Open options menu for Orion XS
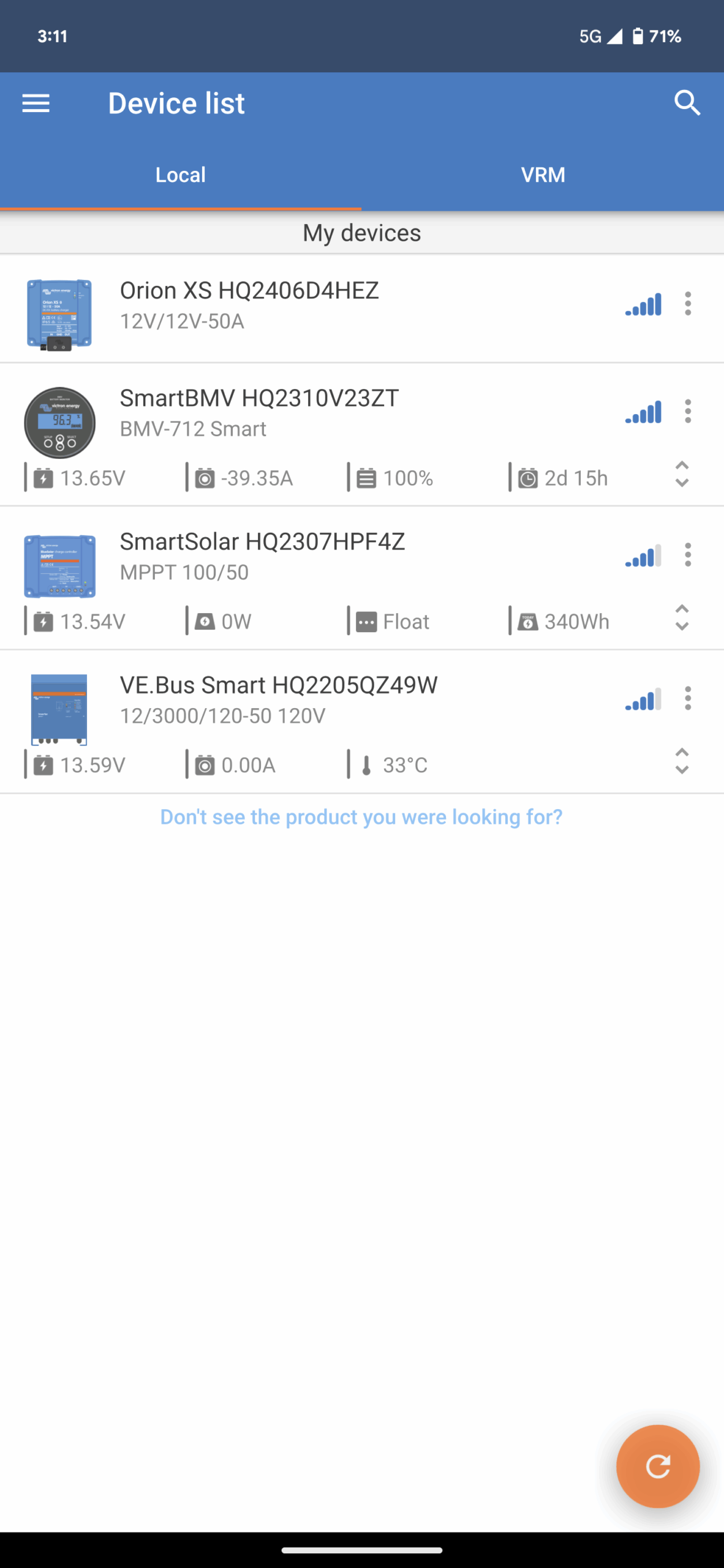The image size is (724, 1568). [688, 304]
